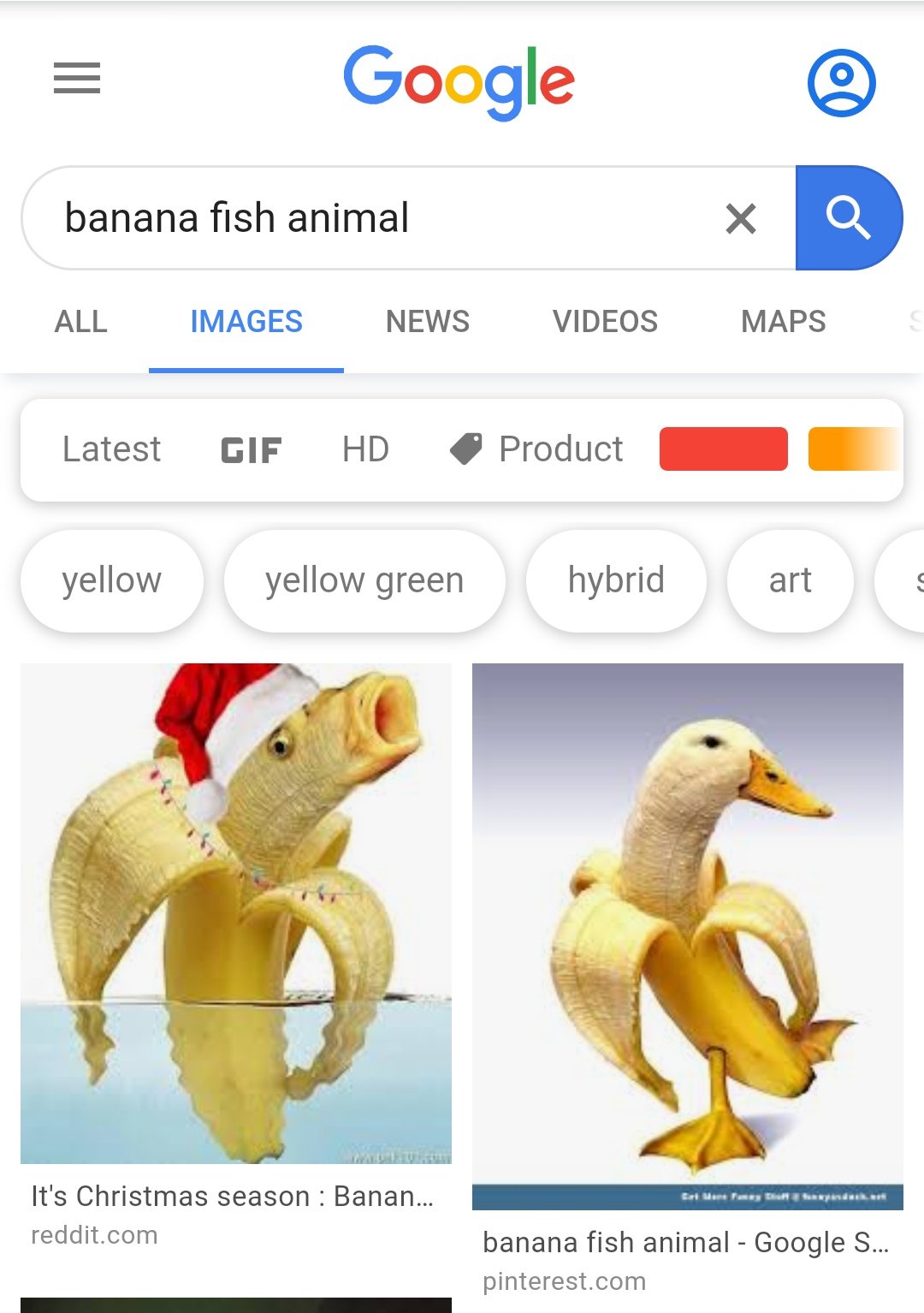924x1313 pixels.
Task: Open the hamburger menu
Action: pyautogui.click(x=77, y=78)
